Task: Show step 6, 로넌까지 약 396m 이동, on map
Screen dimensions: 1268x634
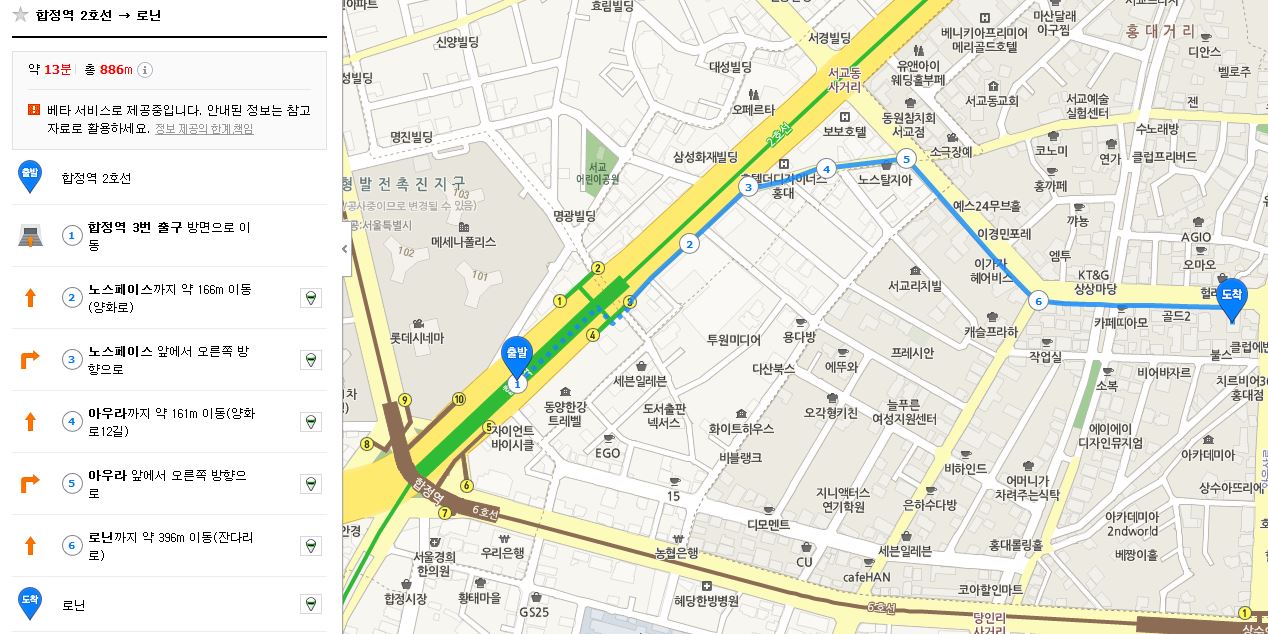Action: (x=311, y=546)
